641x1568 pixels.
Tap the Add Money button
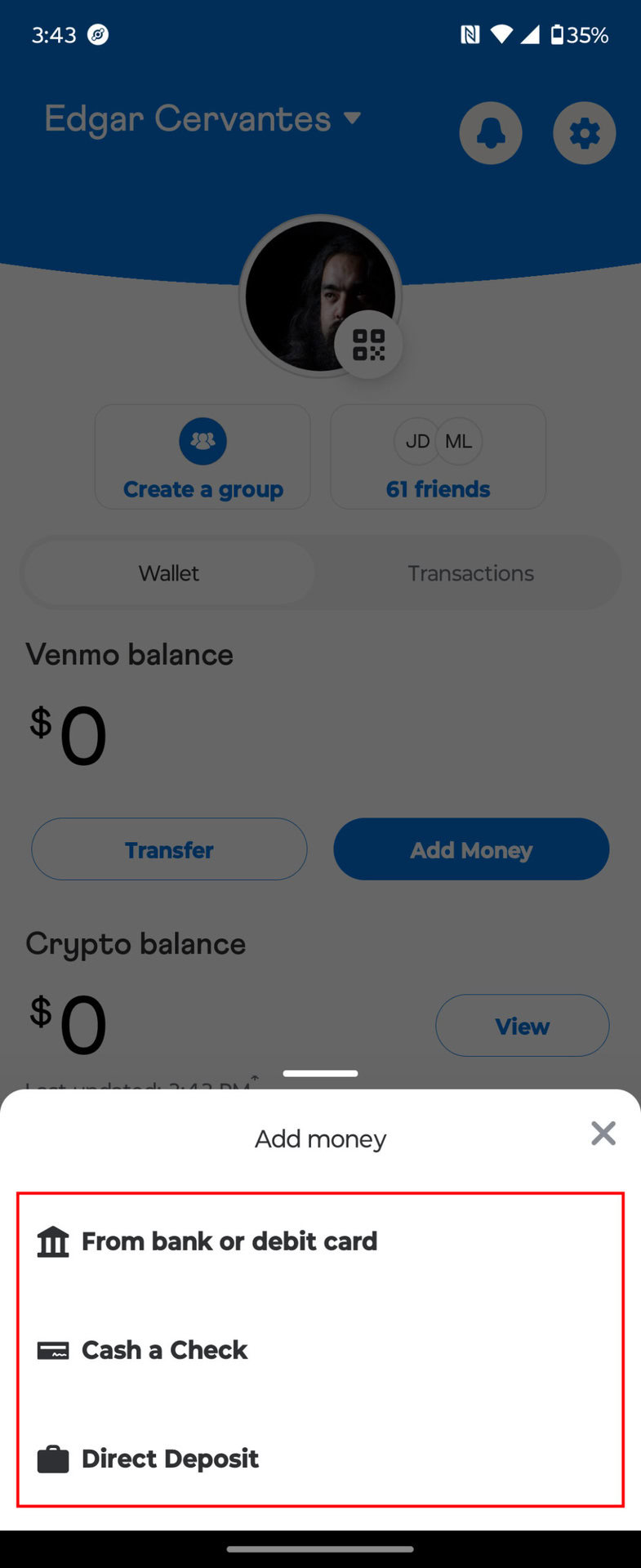click(x=471, y=849)
